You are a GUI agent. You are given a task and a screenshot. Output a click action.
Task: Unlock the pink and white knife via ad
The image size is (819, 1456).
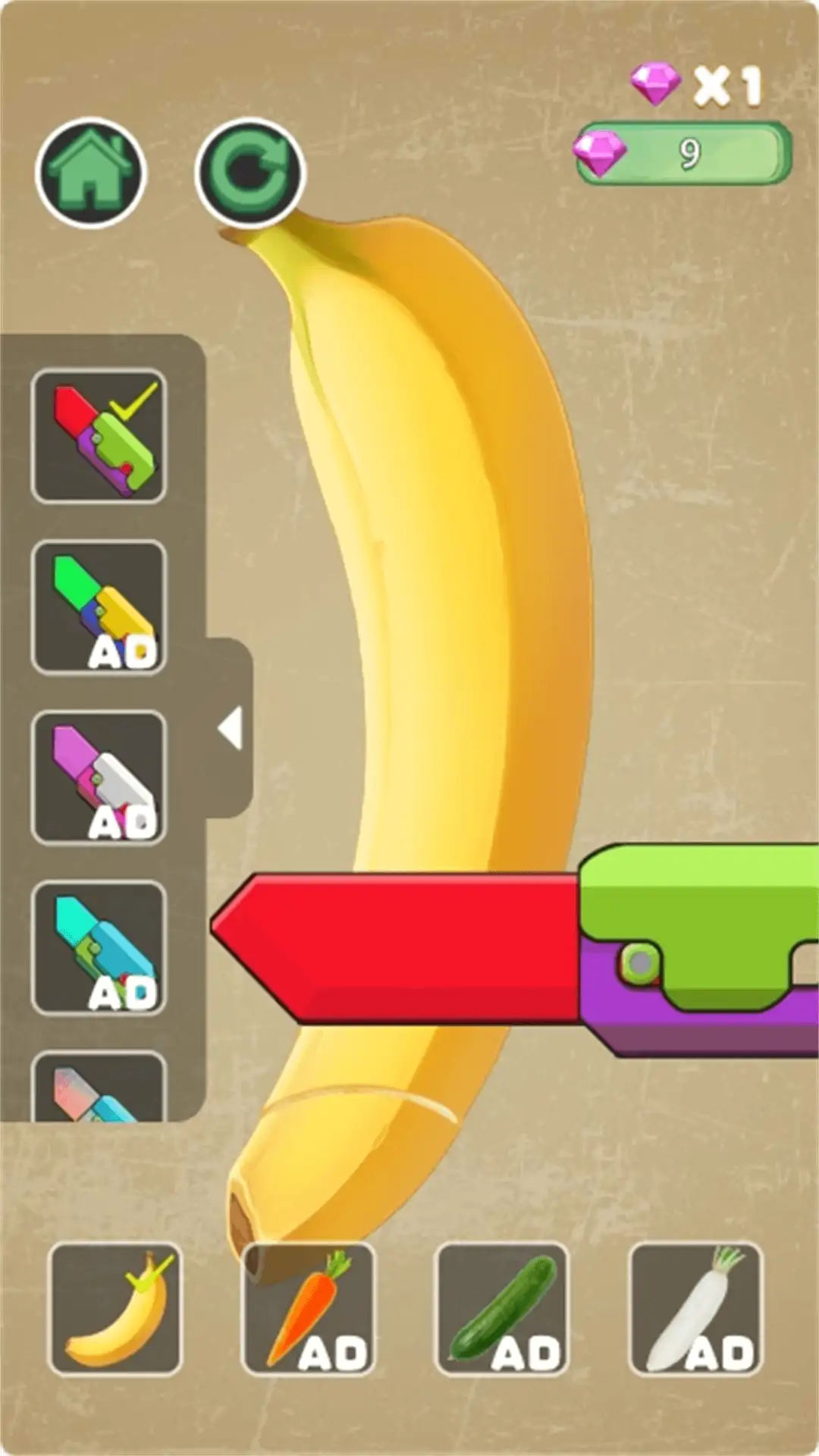tap(99, 778)
